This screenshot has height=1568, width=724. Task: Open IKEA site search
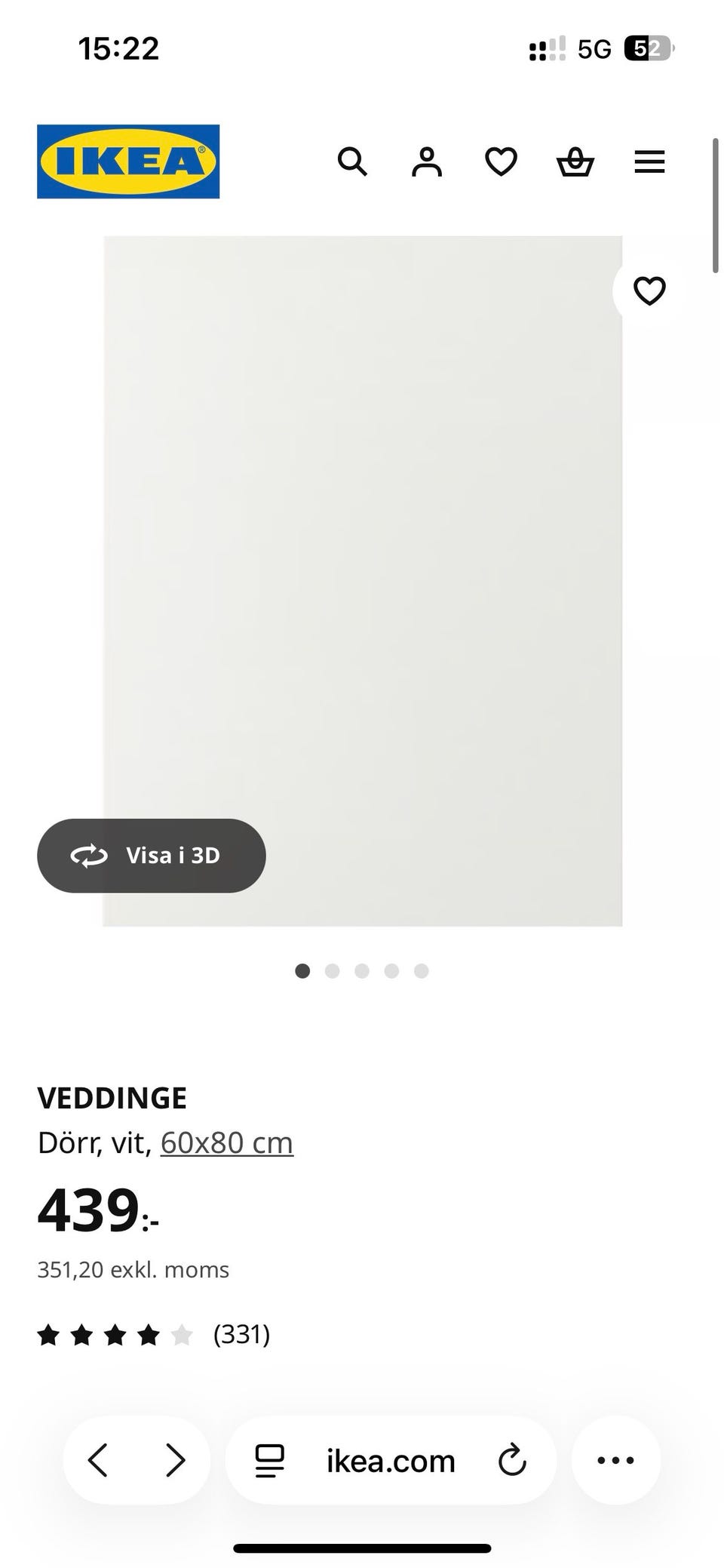(x=352, y=161)
